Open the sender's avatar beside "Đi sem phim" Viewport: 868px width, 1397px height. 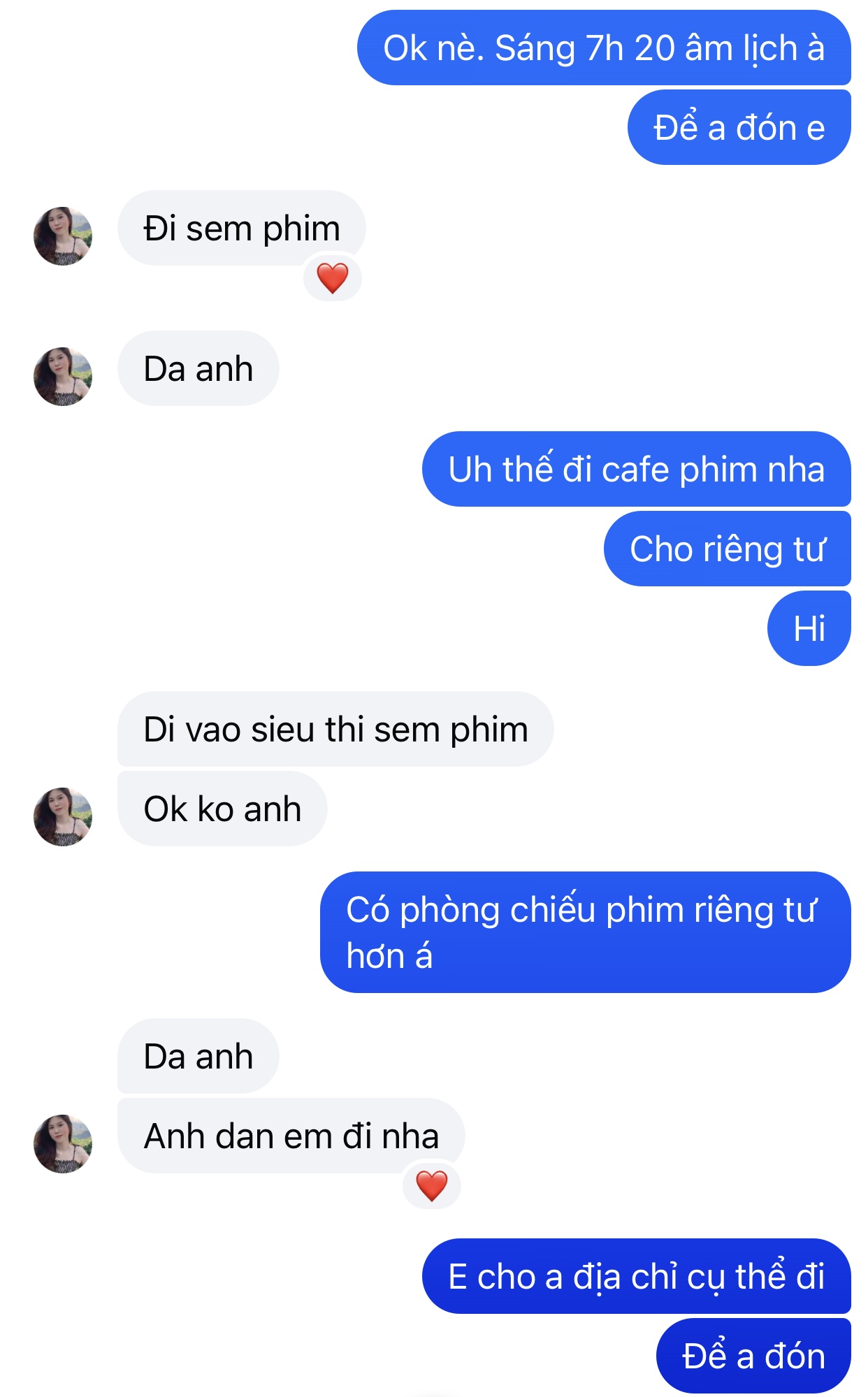coord(63,236)
